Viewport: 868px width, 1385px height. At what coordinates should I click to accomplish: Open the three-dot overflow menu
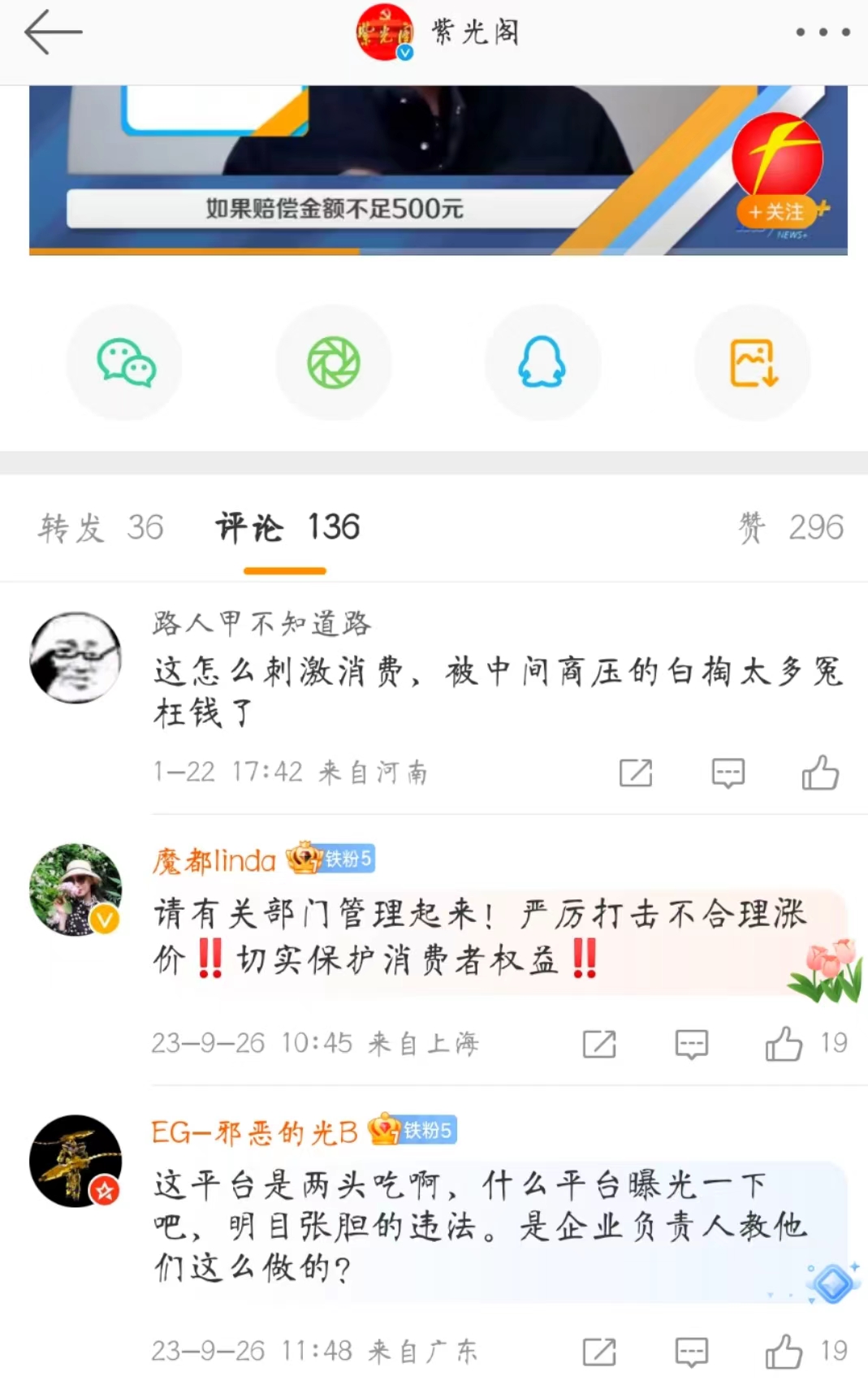(x=823, y=32)
